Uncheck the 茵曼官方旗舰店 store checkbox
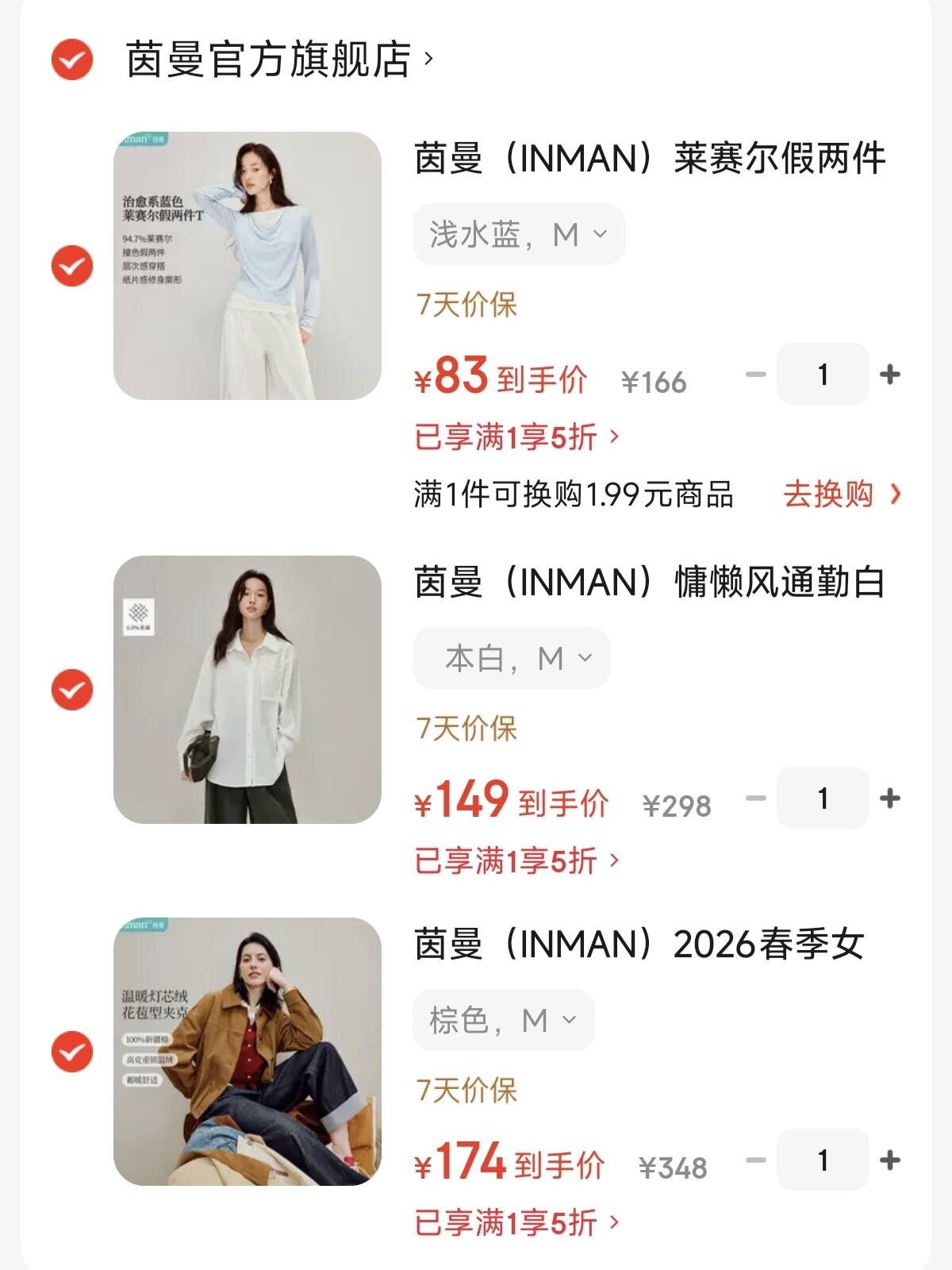 (x=72, y=60)
